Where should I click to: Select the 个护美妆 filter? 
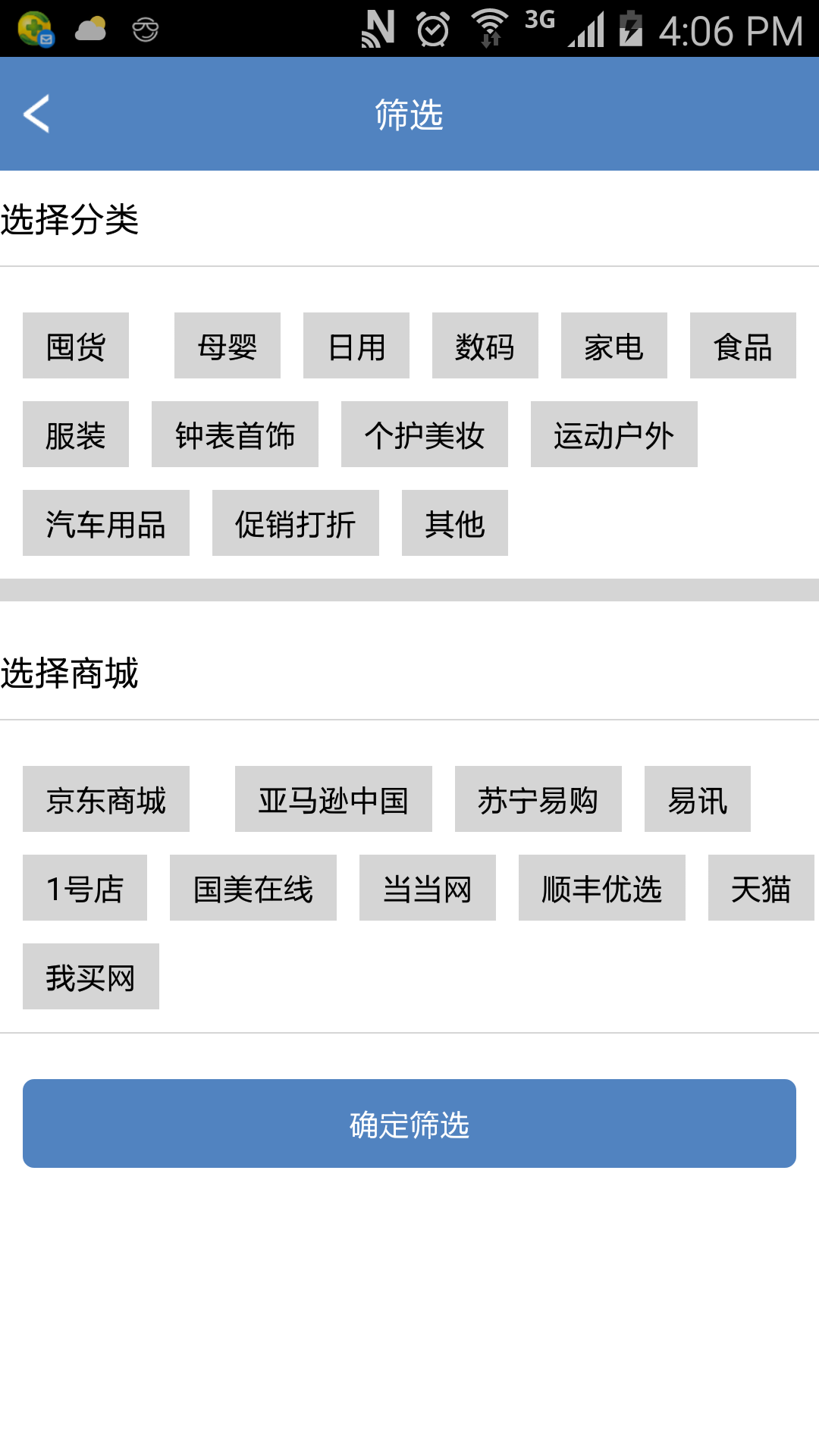(424, 434)
